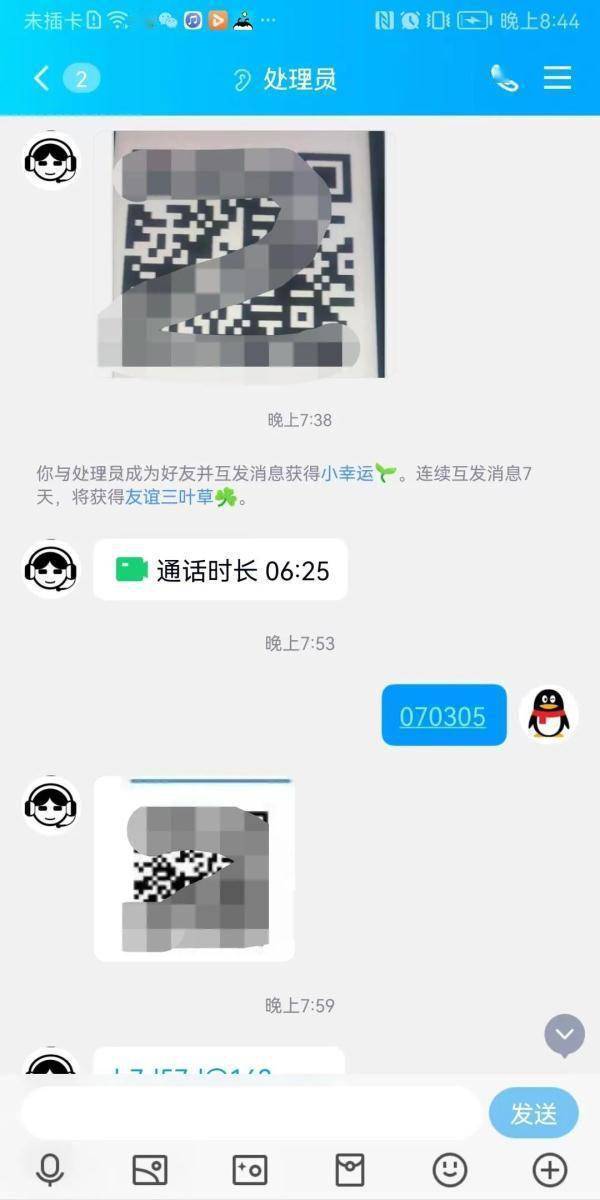
Task: Record a voice message with microphone
Action: (x=49, y=1169)
